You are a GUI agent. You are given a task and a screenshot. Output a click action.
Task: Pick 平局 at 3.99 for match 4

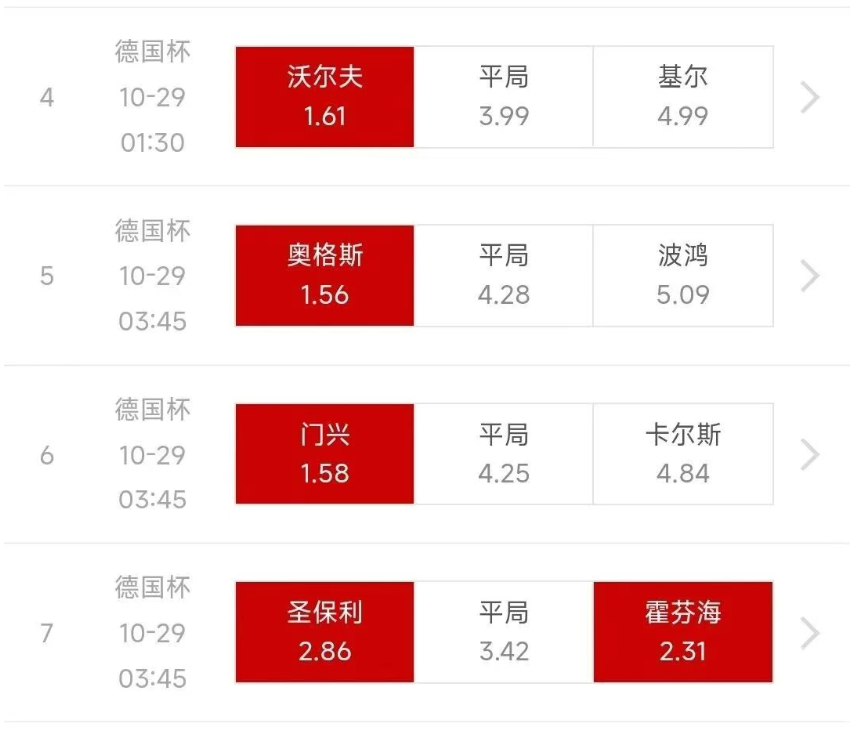(503, 97)
